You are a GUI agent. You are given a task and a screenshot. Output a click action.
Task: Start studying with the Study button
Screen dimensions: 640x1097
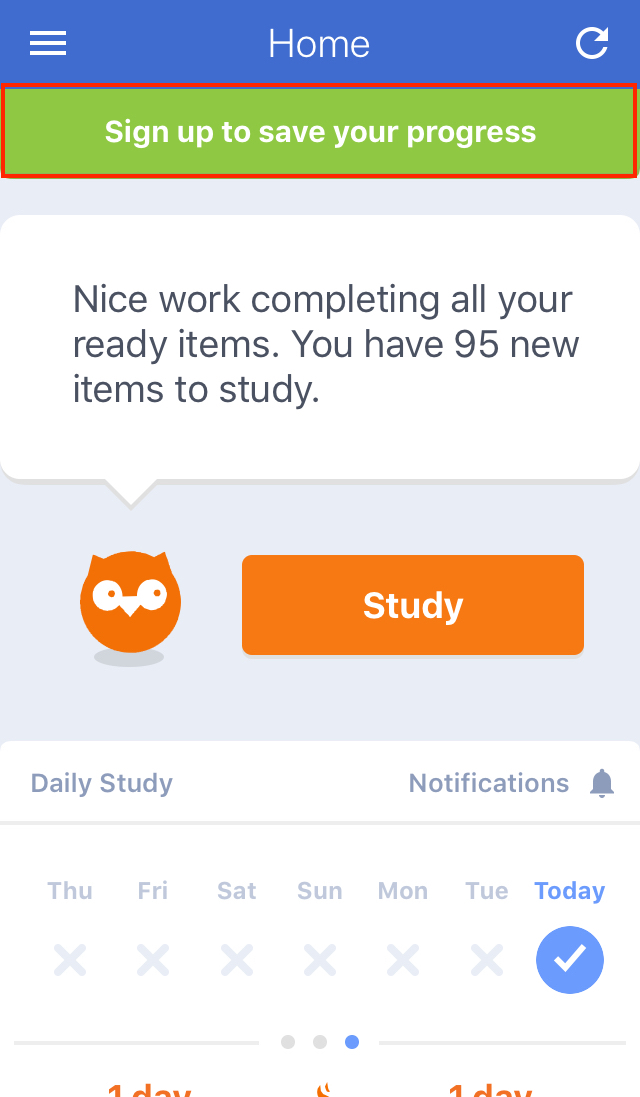pyautogui.click(x=413, y=605)
